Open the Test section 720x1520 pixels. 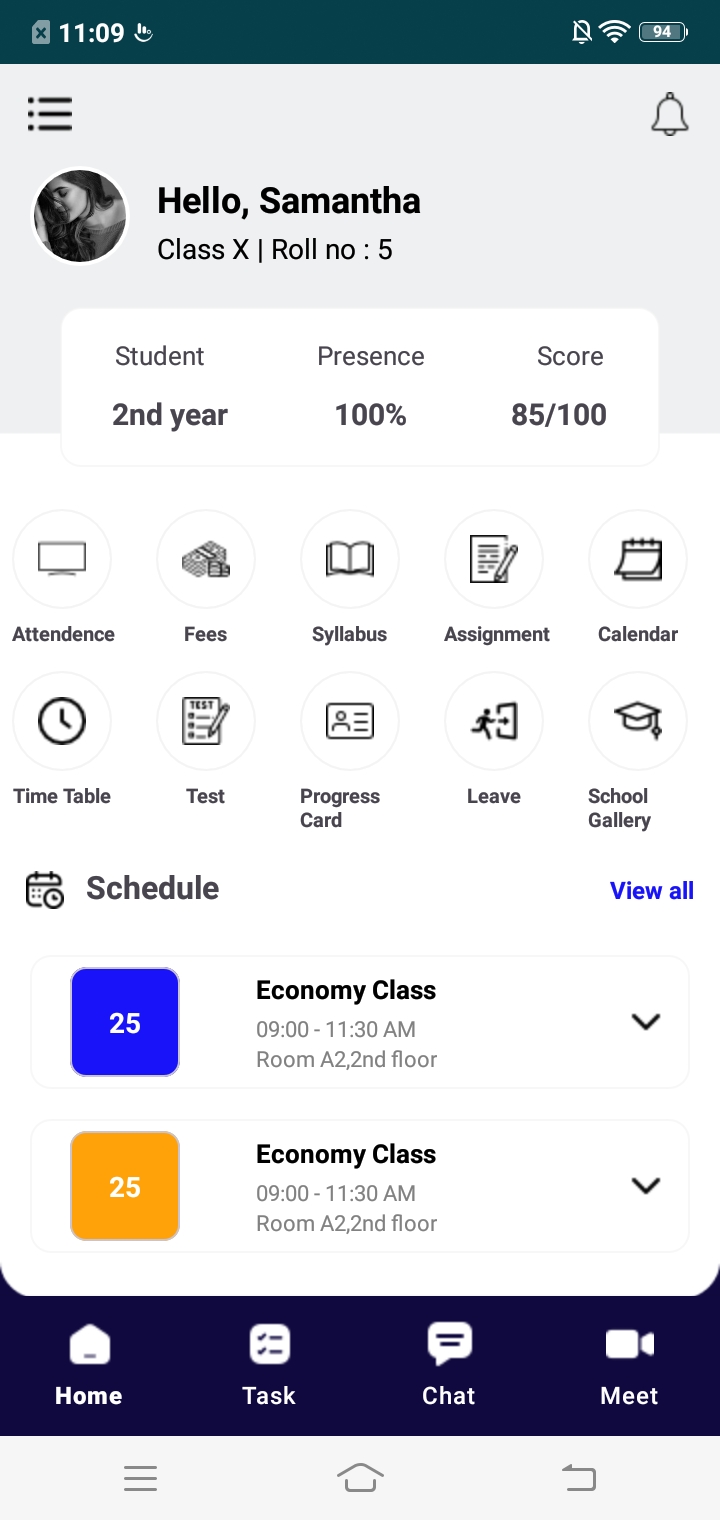point(206,722)
